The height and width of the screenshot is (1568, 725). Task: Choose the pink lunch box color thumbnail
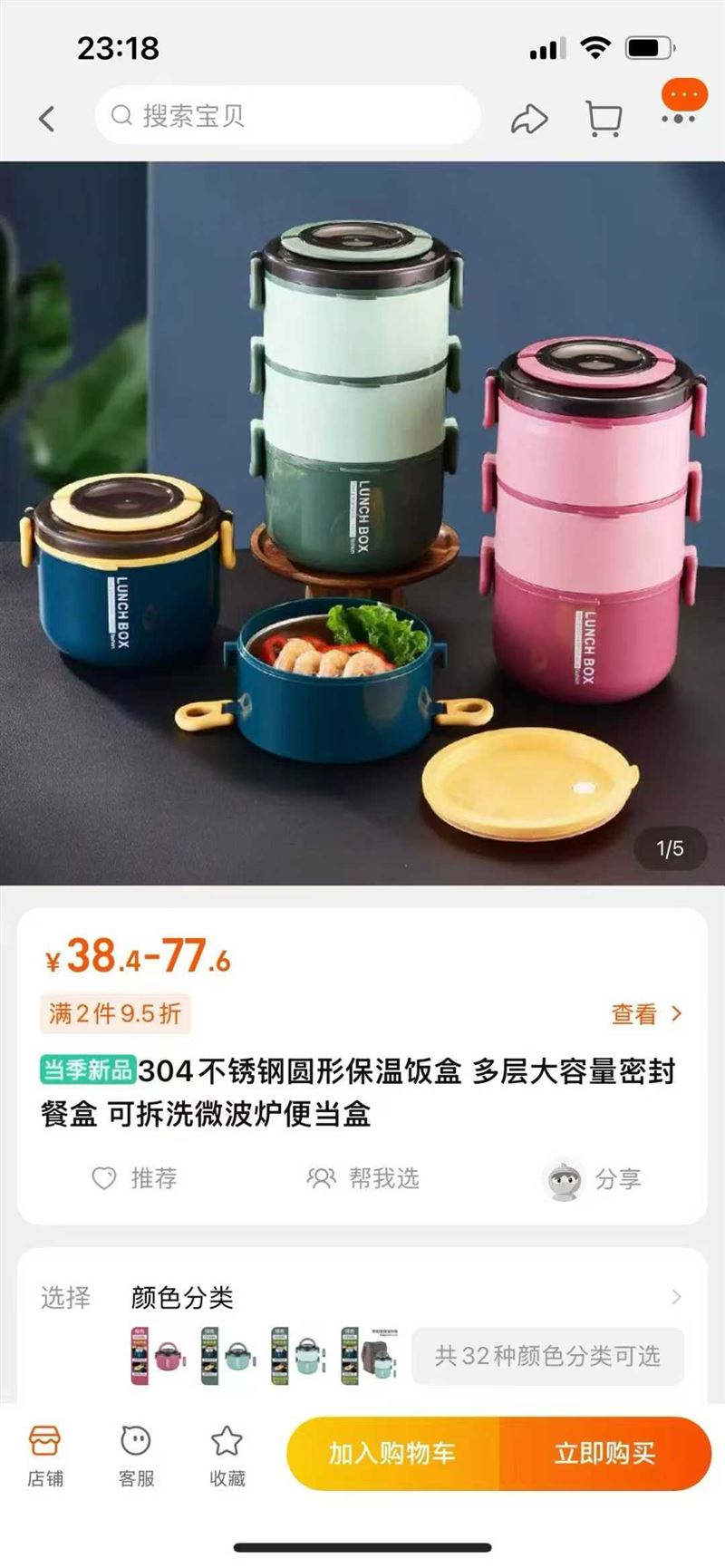click(157, 1356)
